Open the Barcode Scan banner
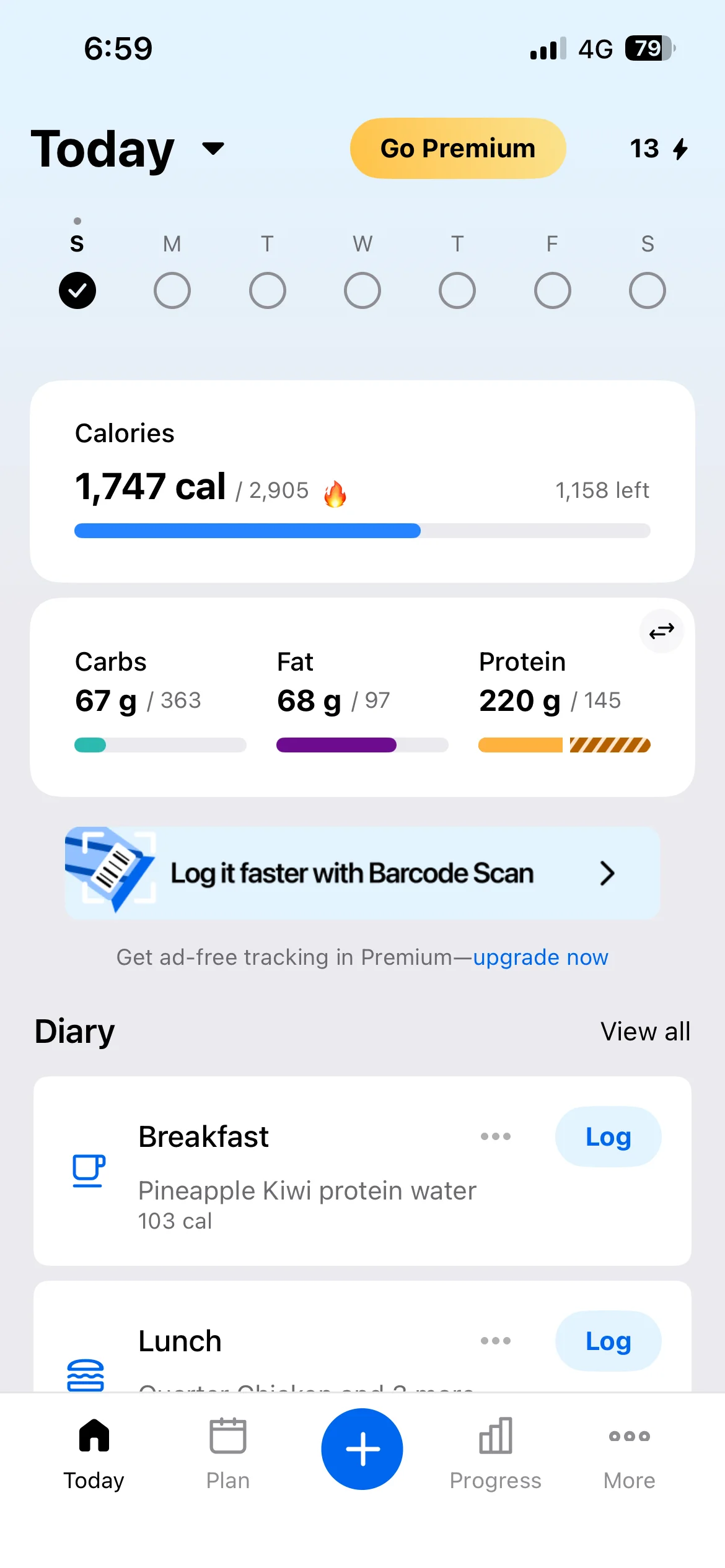Viewport: 725px width, 1568px height. pyautogui.click(x=362, y=873)
